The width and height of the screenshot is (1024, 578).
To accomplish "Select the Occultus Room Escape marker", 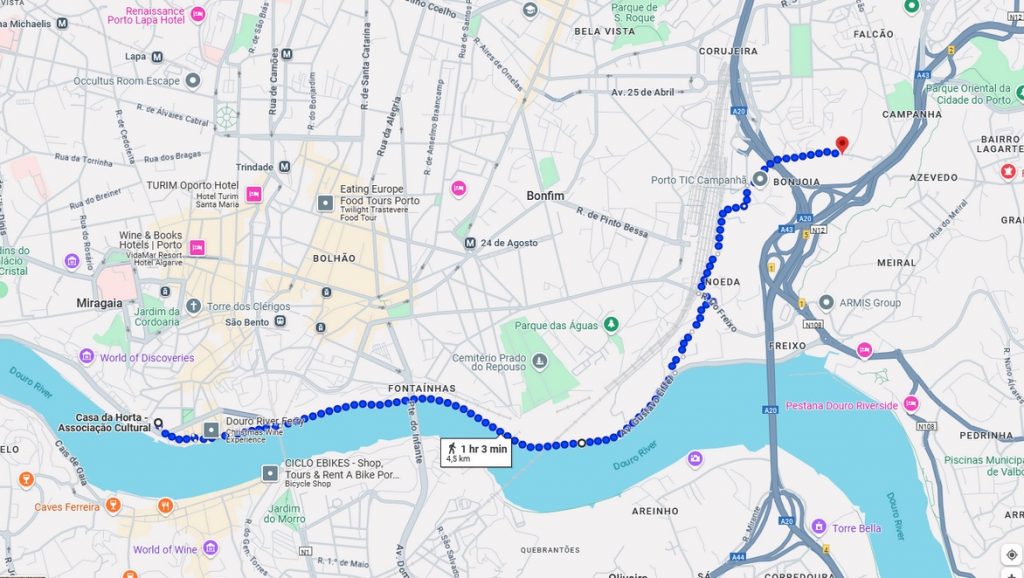I will point(193,80).
